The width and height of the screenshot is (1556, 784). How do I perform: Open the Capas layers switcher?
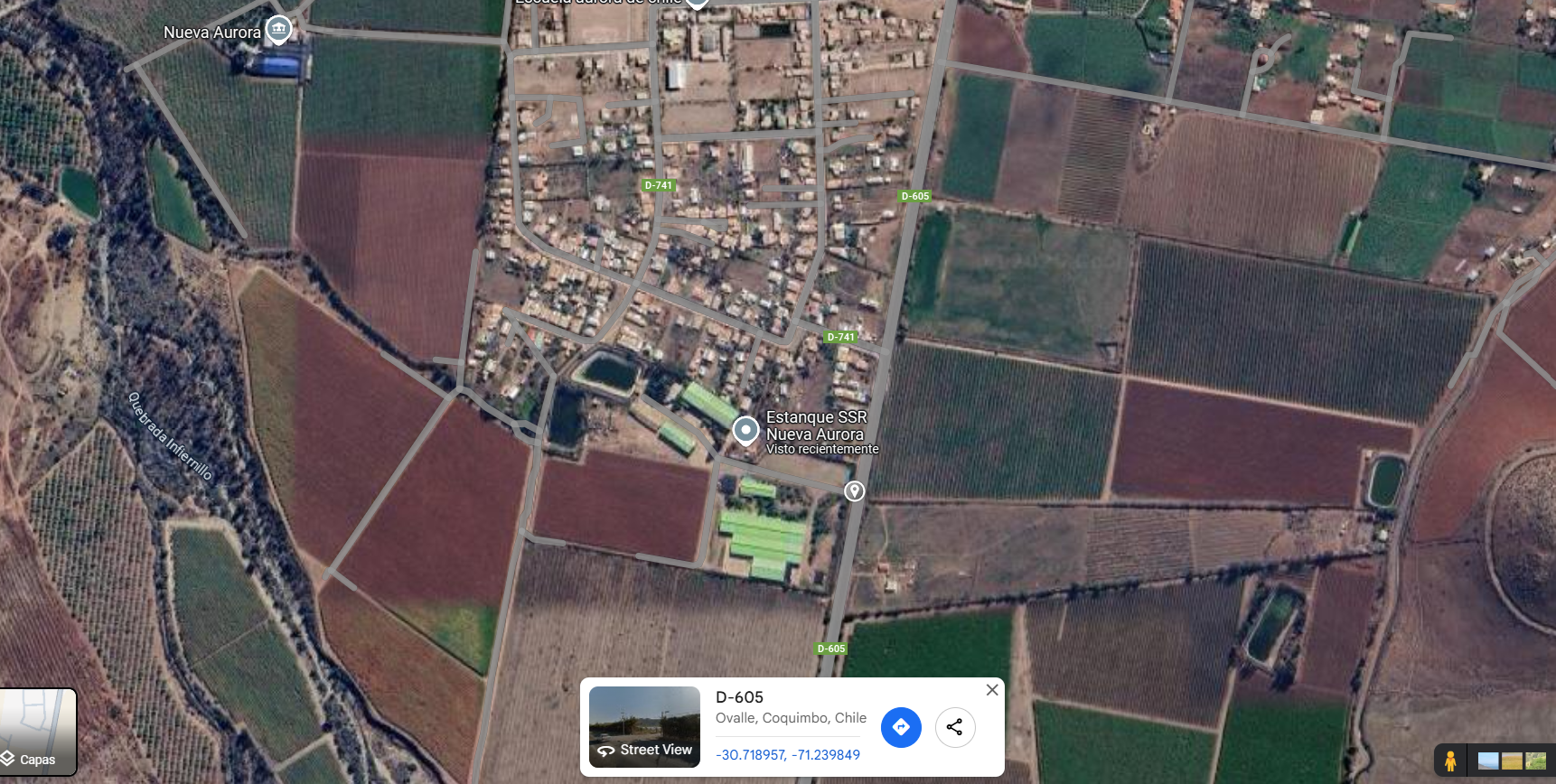[x=38, y=732]
